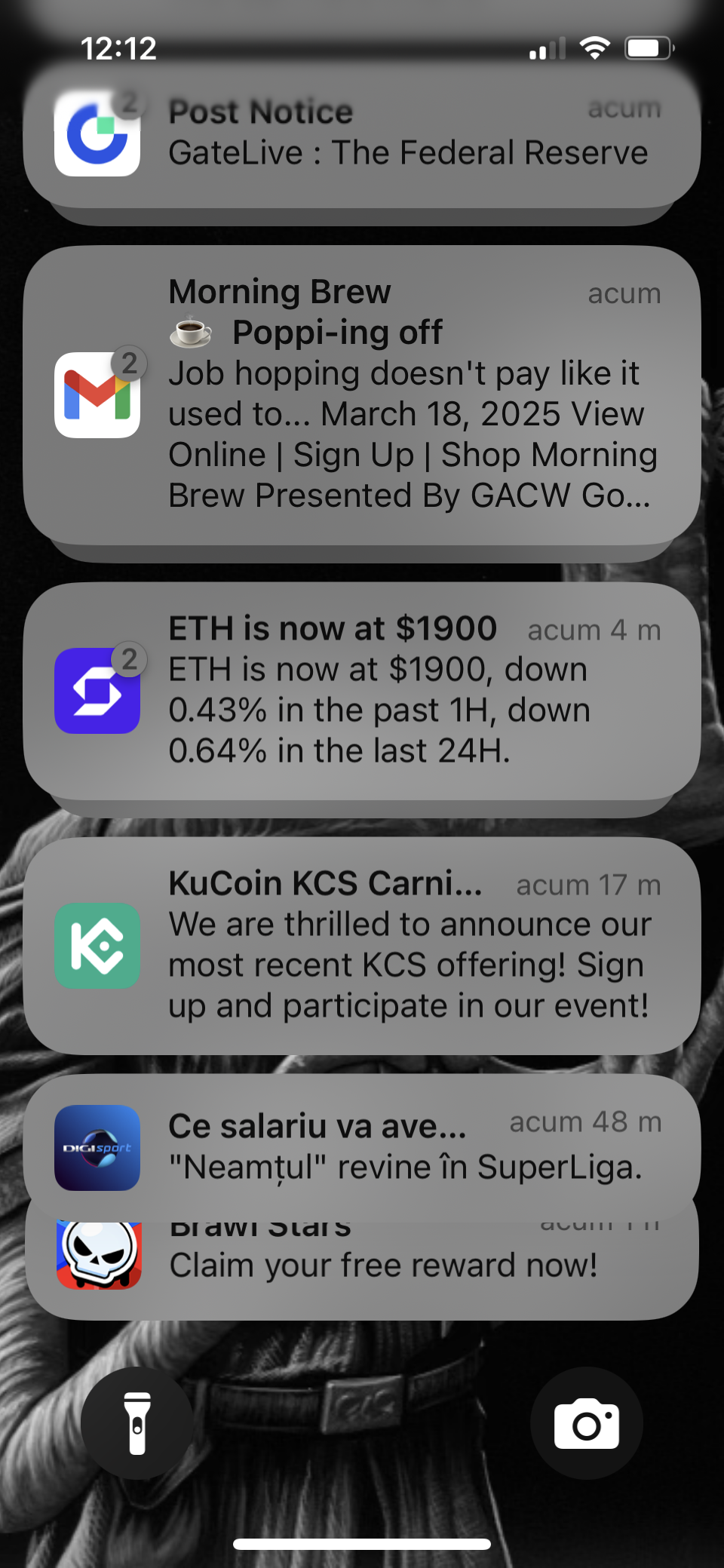The image size is (724, 1568).
Task: Launch the camera from the lock screen
Action: pyautogui.click(x=586, y=1423)
